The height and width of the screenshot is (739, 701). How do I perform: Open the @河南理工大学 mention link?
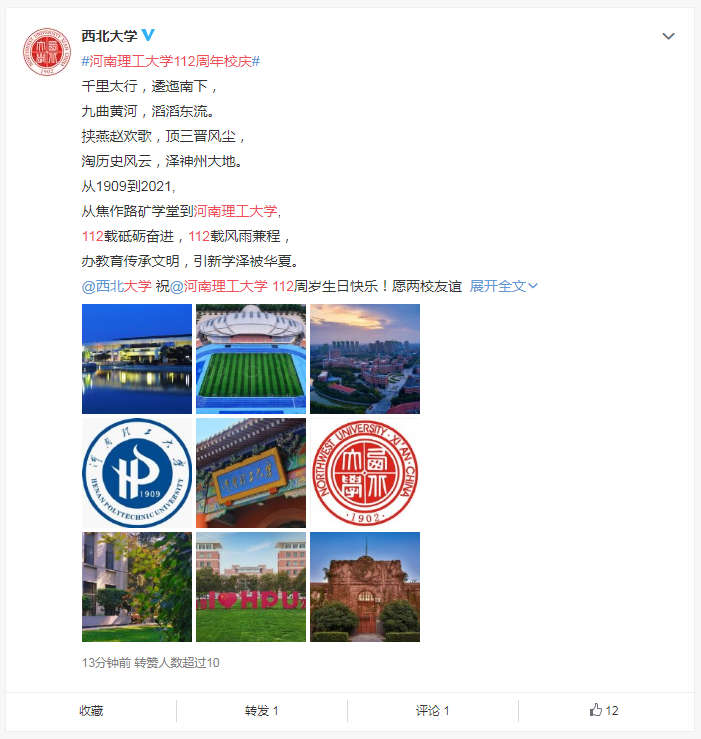click(218, 286)
